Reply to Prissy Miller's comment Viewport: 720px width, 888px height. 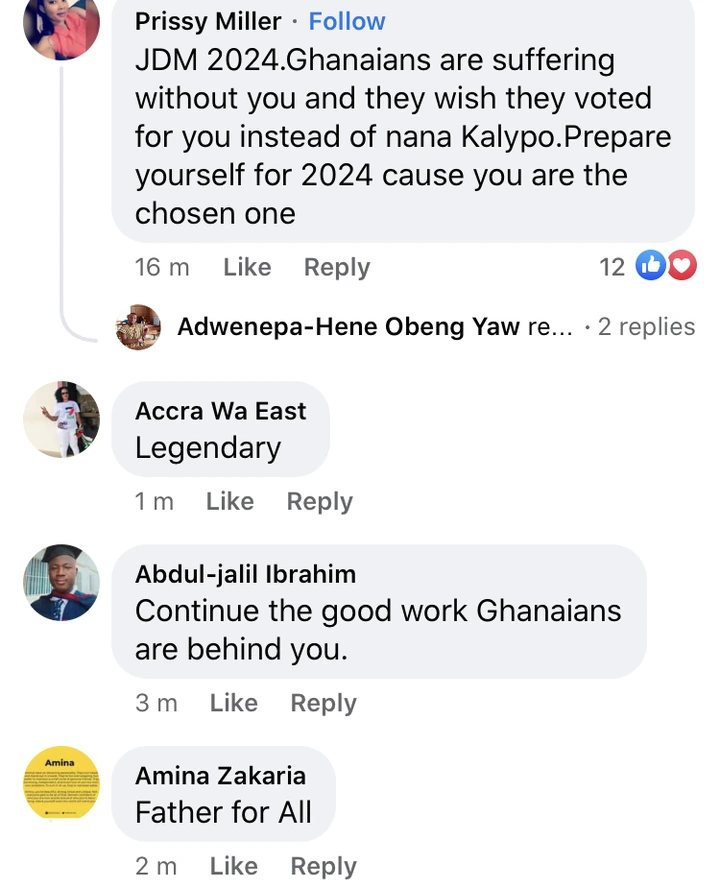tap(337, 267)
